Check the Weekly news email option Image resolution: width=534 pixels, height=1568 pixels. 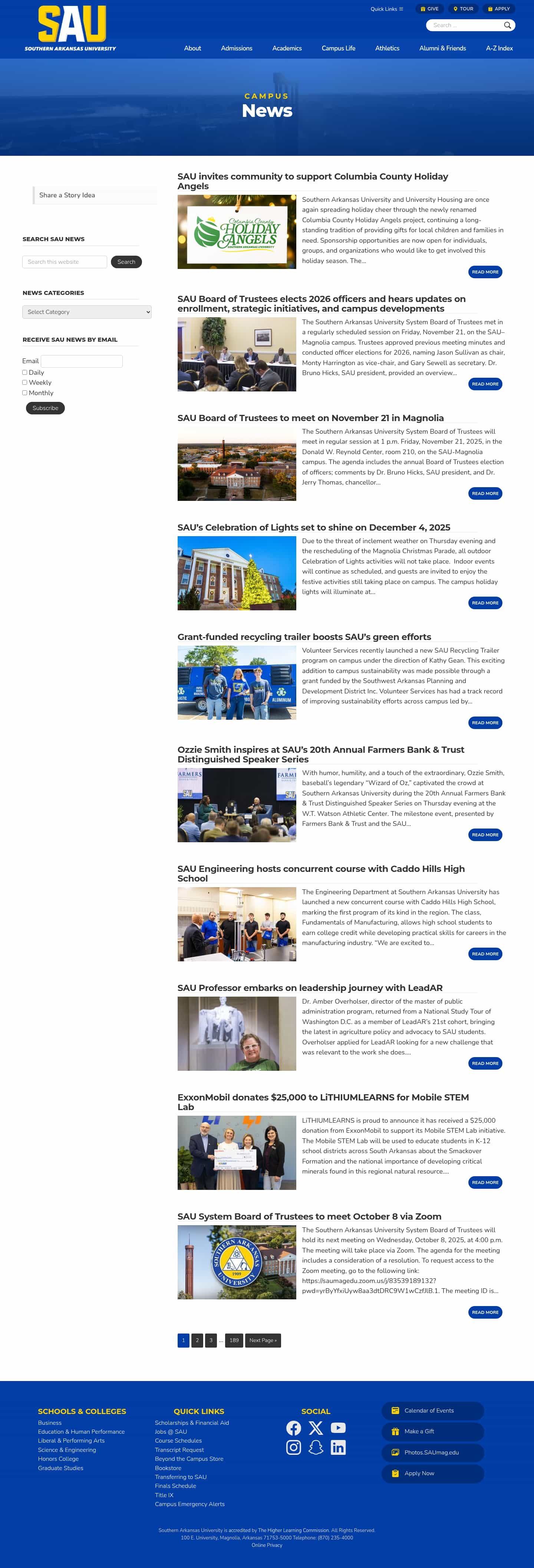[25, 382]
